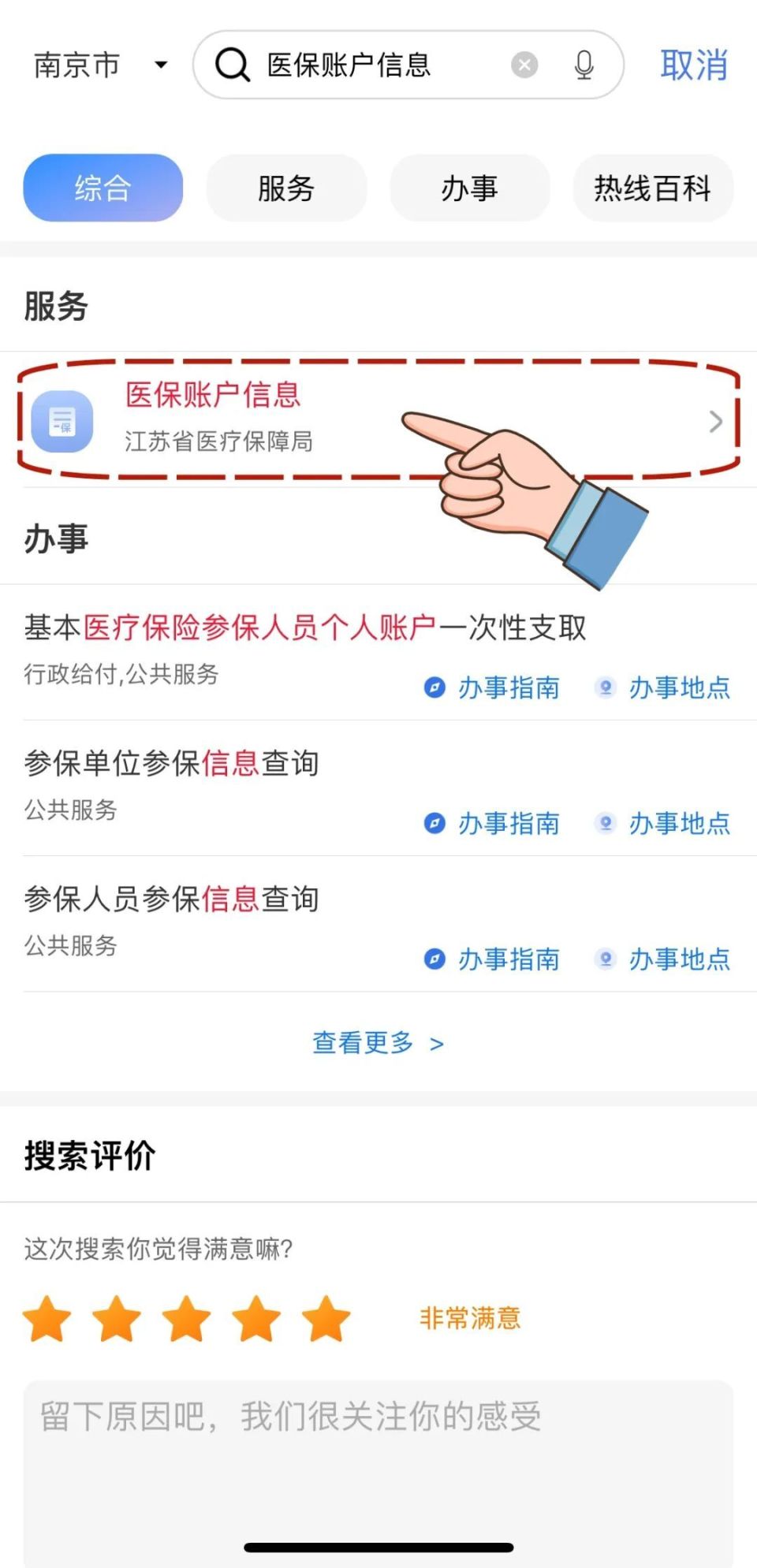Open 办事指南 compass icon for 参保单位参保信息查询
This screenshot has height=1568, width=757.
(x=434, y=823)
